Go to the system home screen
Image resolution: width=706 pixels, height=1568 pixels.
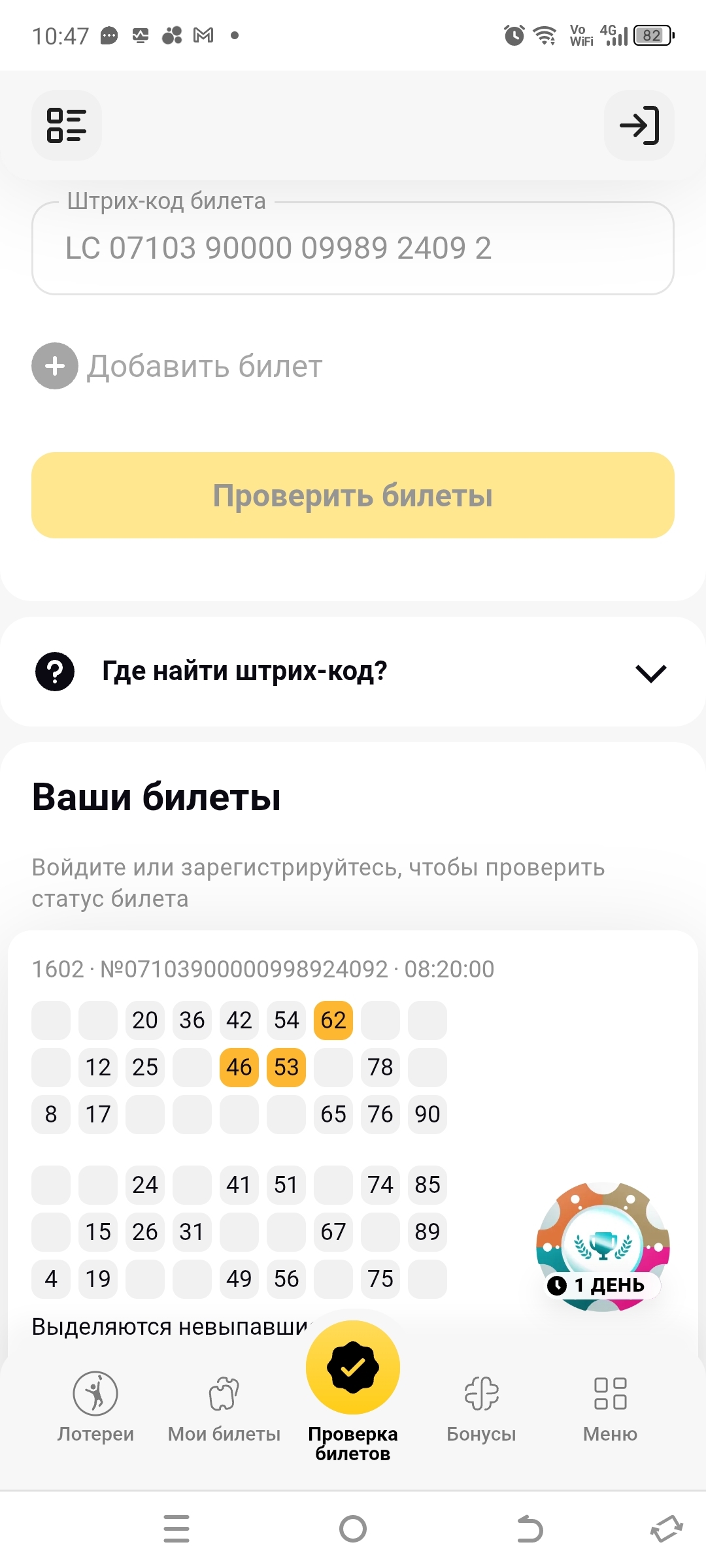coord(353,1529)
